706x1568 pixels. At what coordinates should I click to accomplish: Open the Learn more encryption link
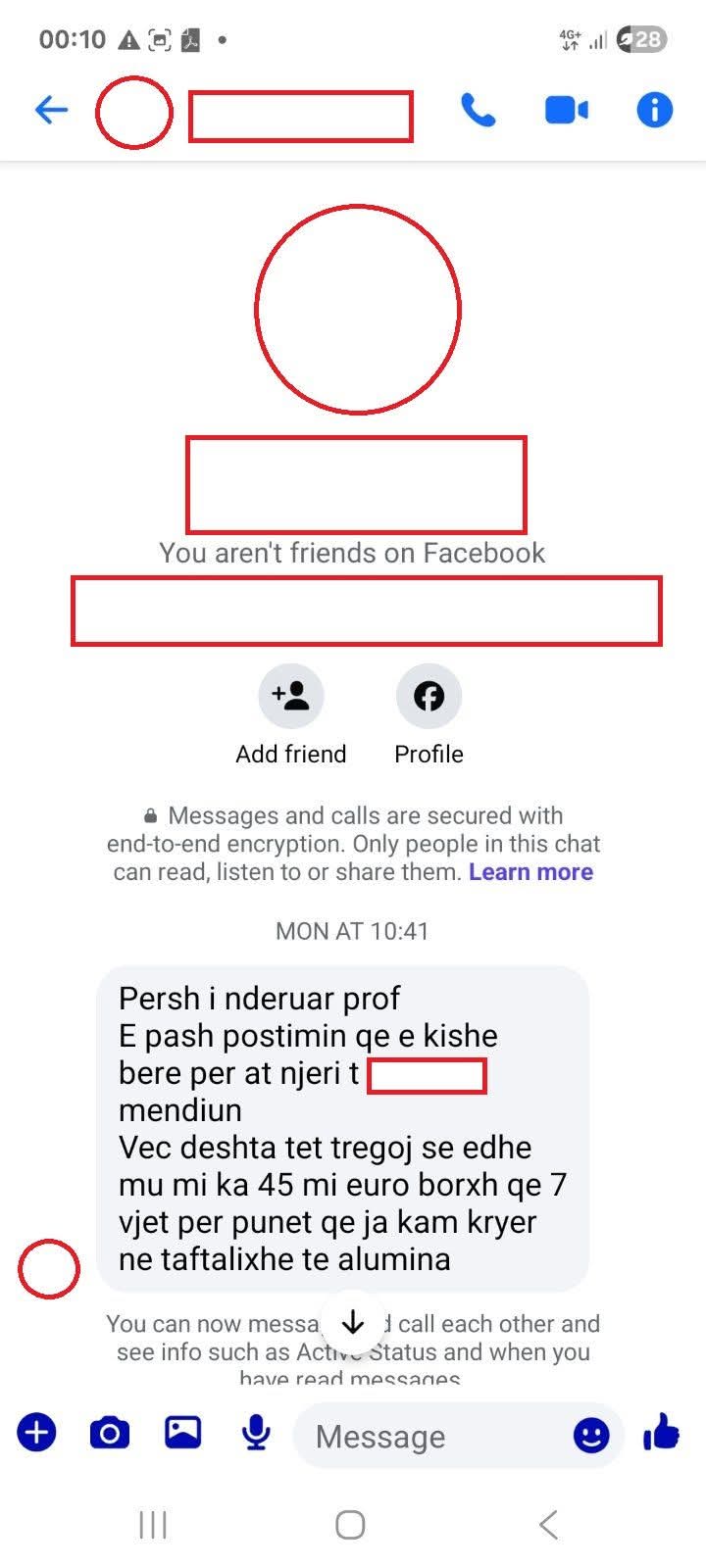point(530,872)
